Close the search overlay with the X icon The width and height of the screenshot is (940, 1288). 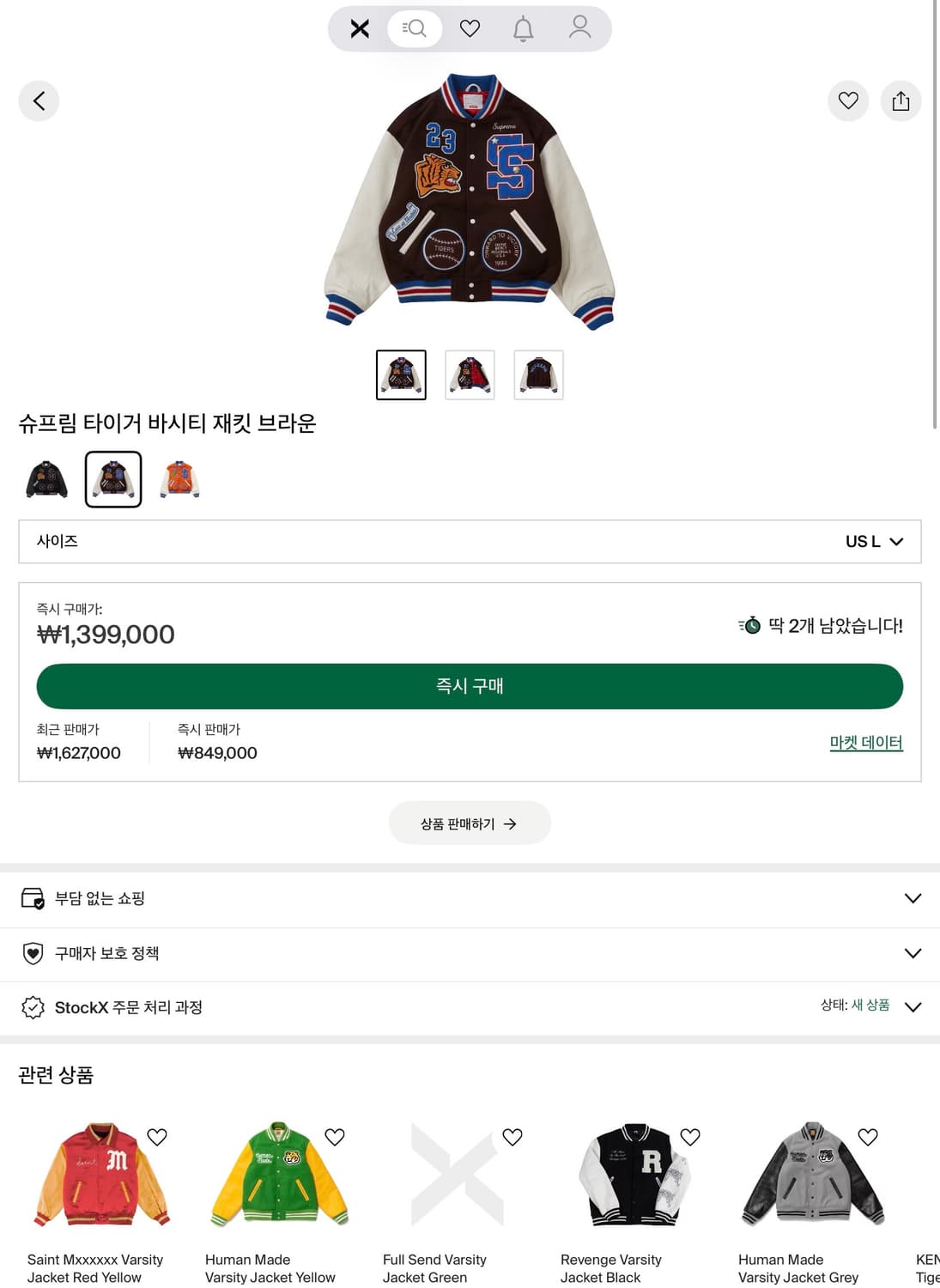tap(359, 28)
